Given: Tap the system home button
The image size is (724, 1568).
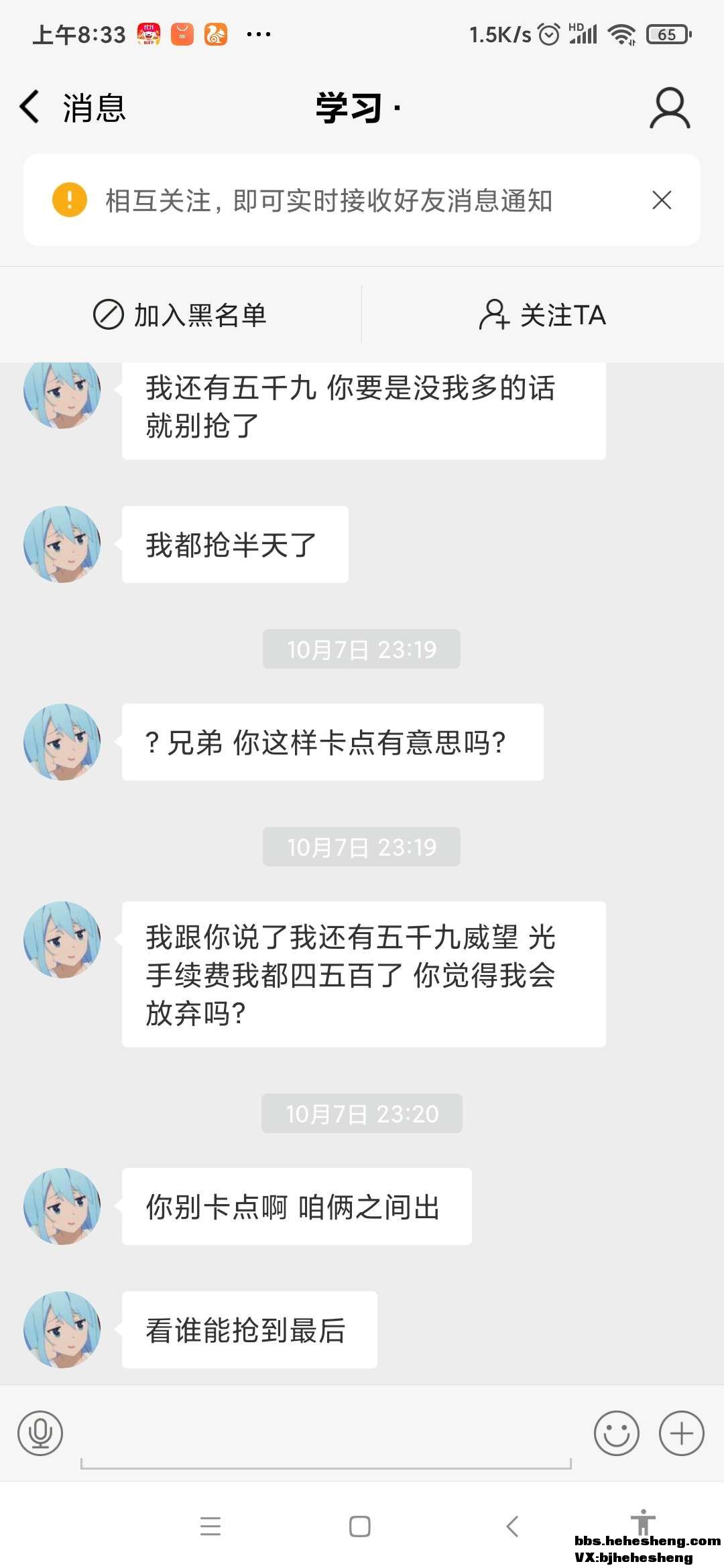Looking at the screenshot, I should coord(360,1526).
